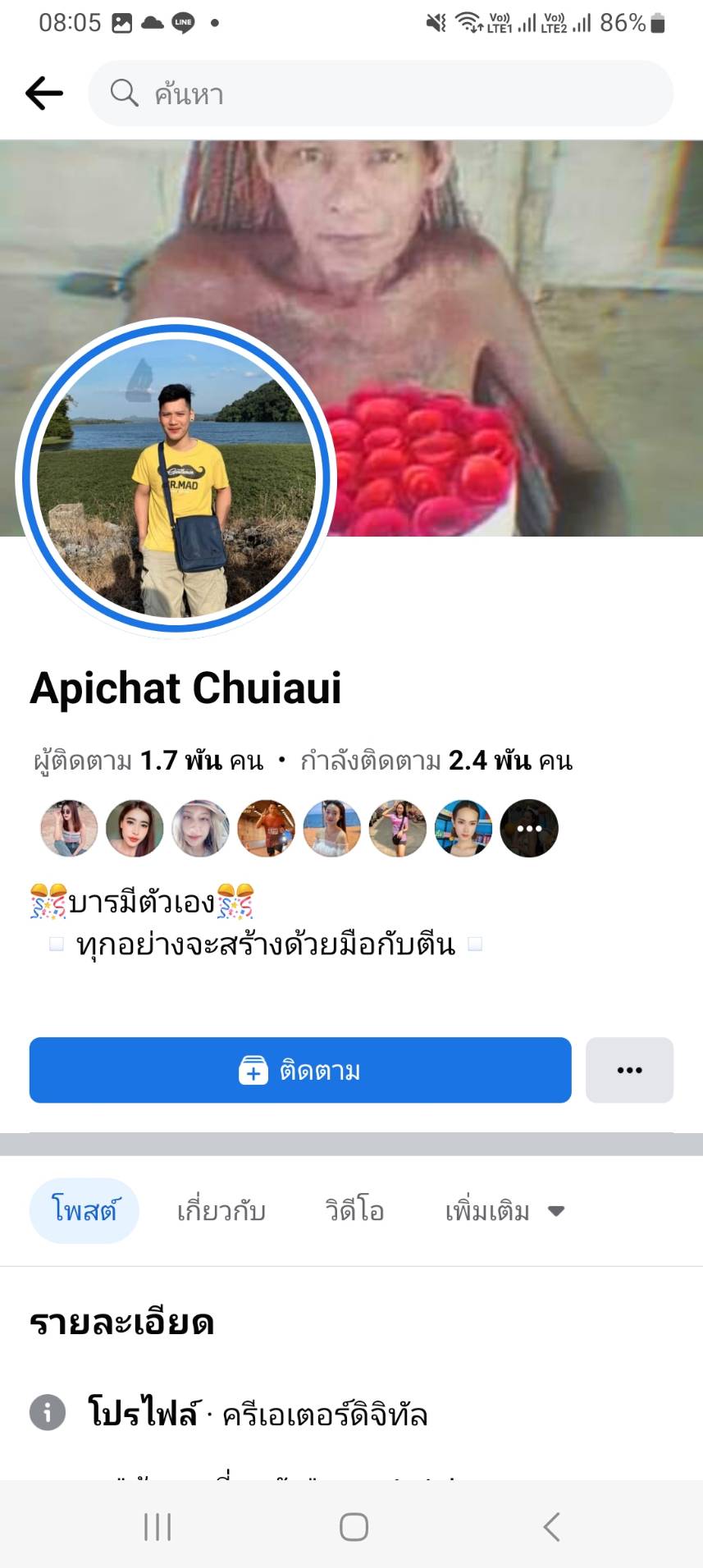Go back using the top arrow
The image size is (703, 1568).
tap(44, 94)
